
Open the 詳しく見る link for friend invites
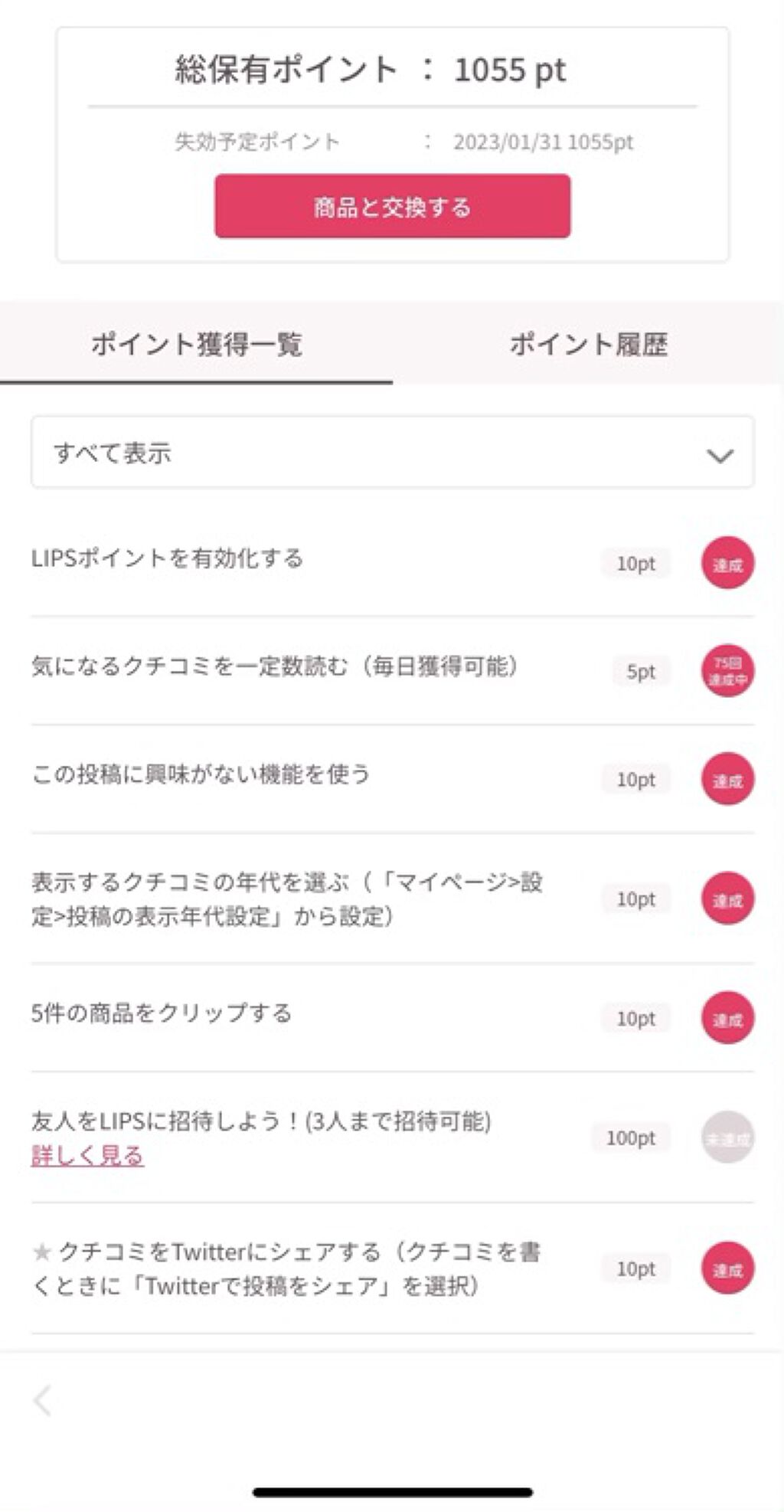pos(87,1154)
